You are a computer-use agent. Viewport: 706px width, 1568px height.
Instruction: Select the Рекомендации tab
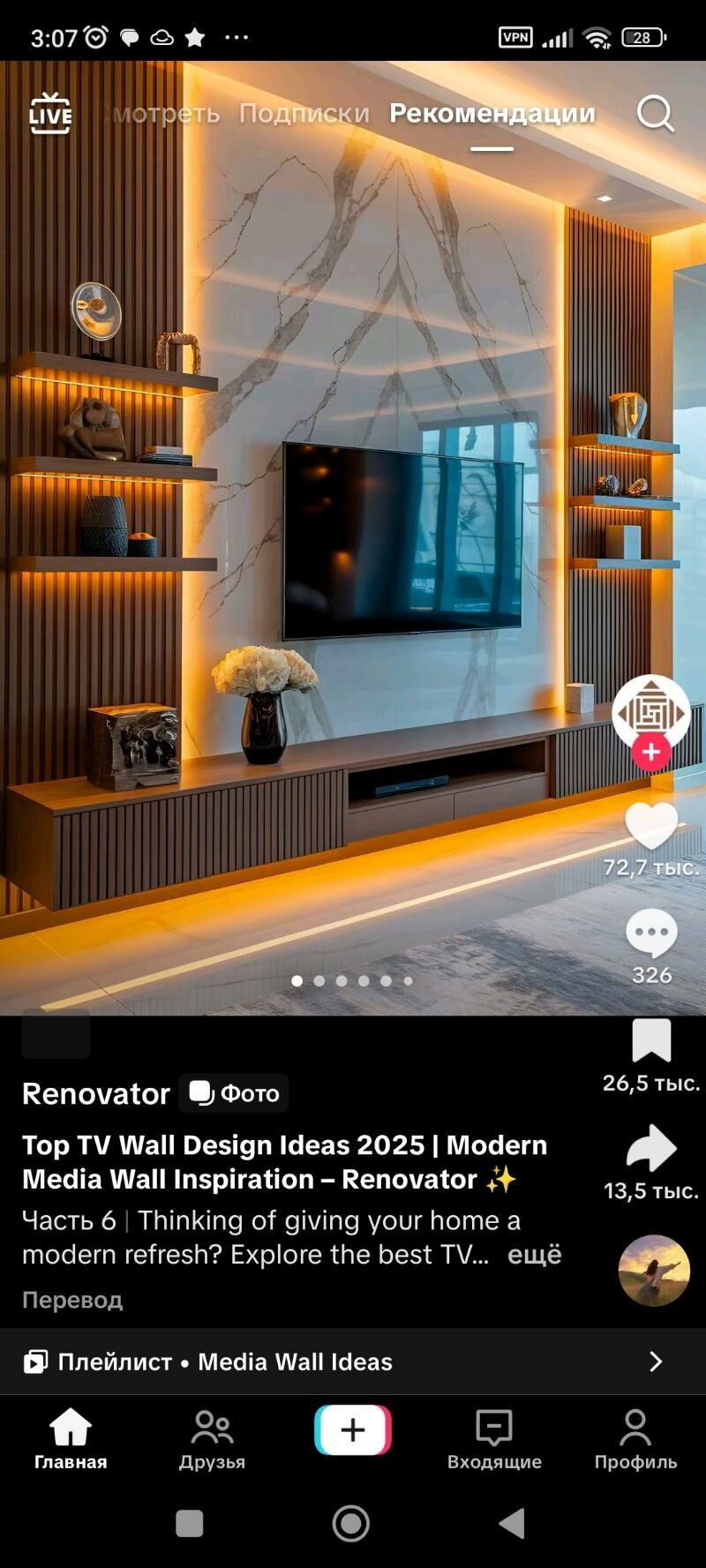coord(492,113)
